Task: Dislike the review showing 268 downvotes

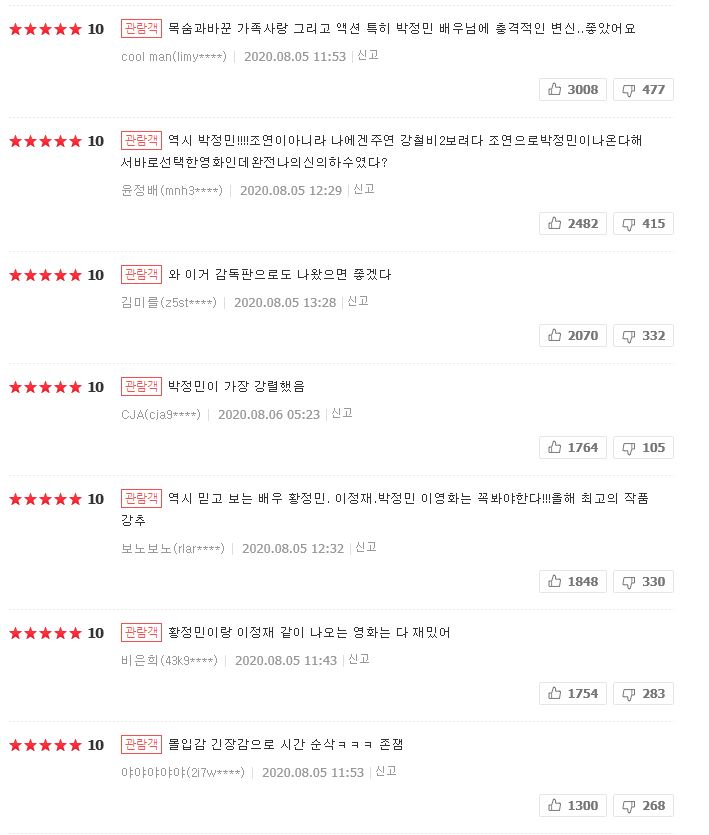Action: pyautogui.click(x=643, y=806)
